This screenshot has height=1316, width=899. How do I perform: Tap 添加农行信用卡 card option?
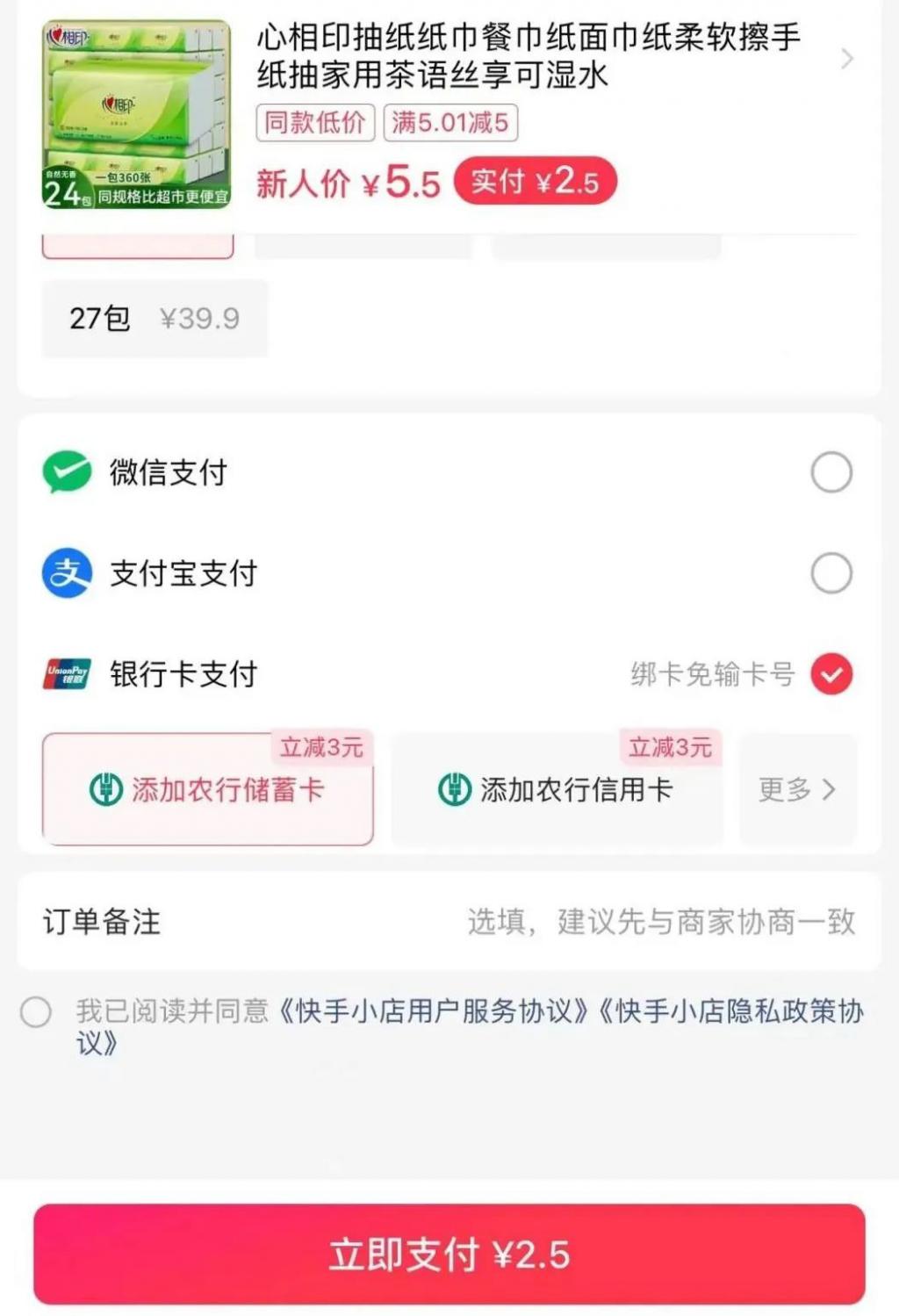557,789
